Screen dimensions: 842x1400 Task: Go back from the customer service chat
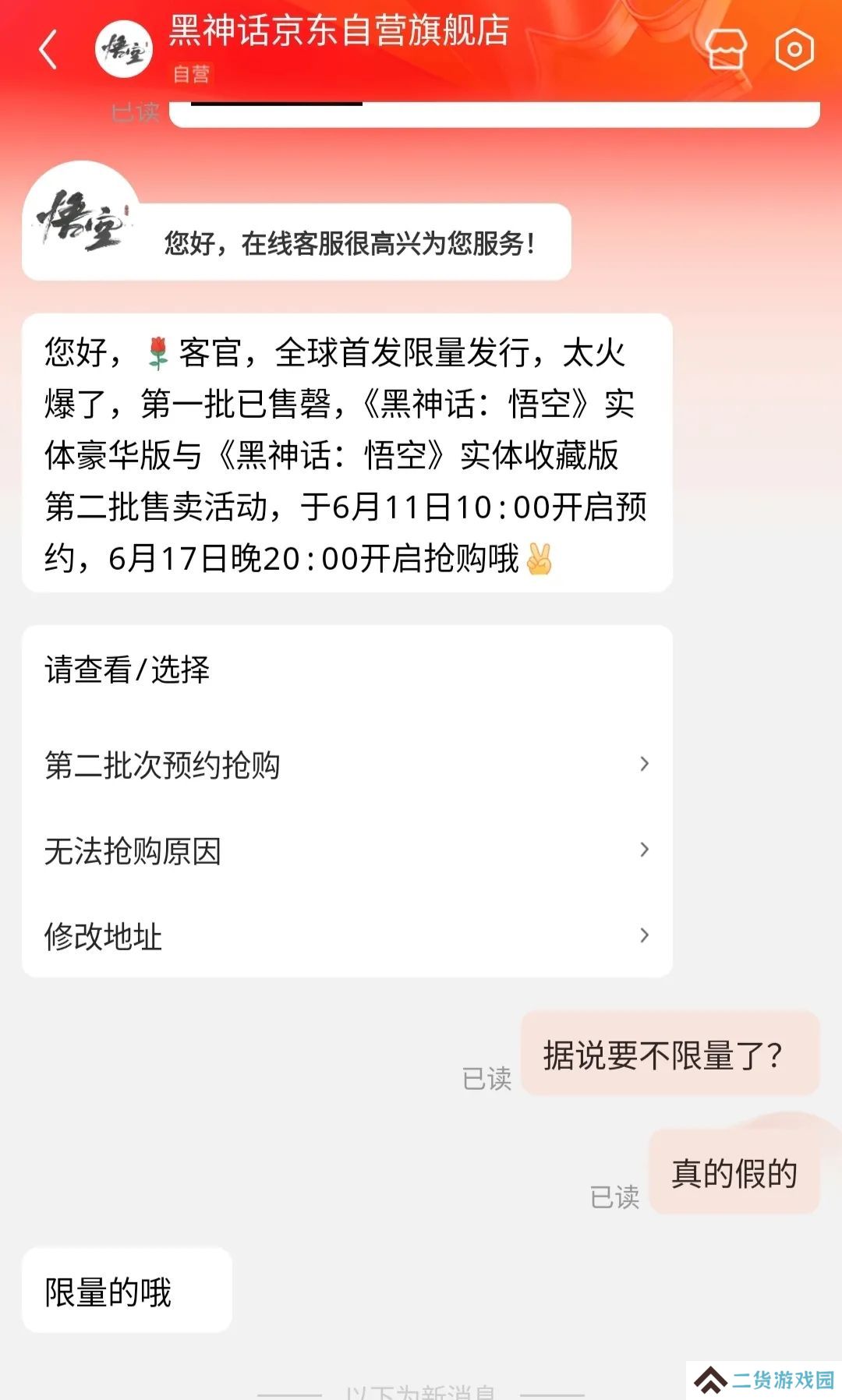coord(48,50)
